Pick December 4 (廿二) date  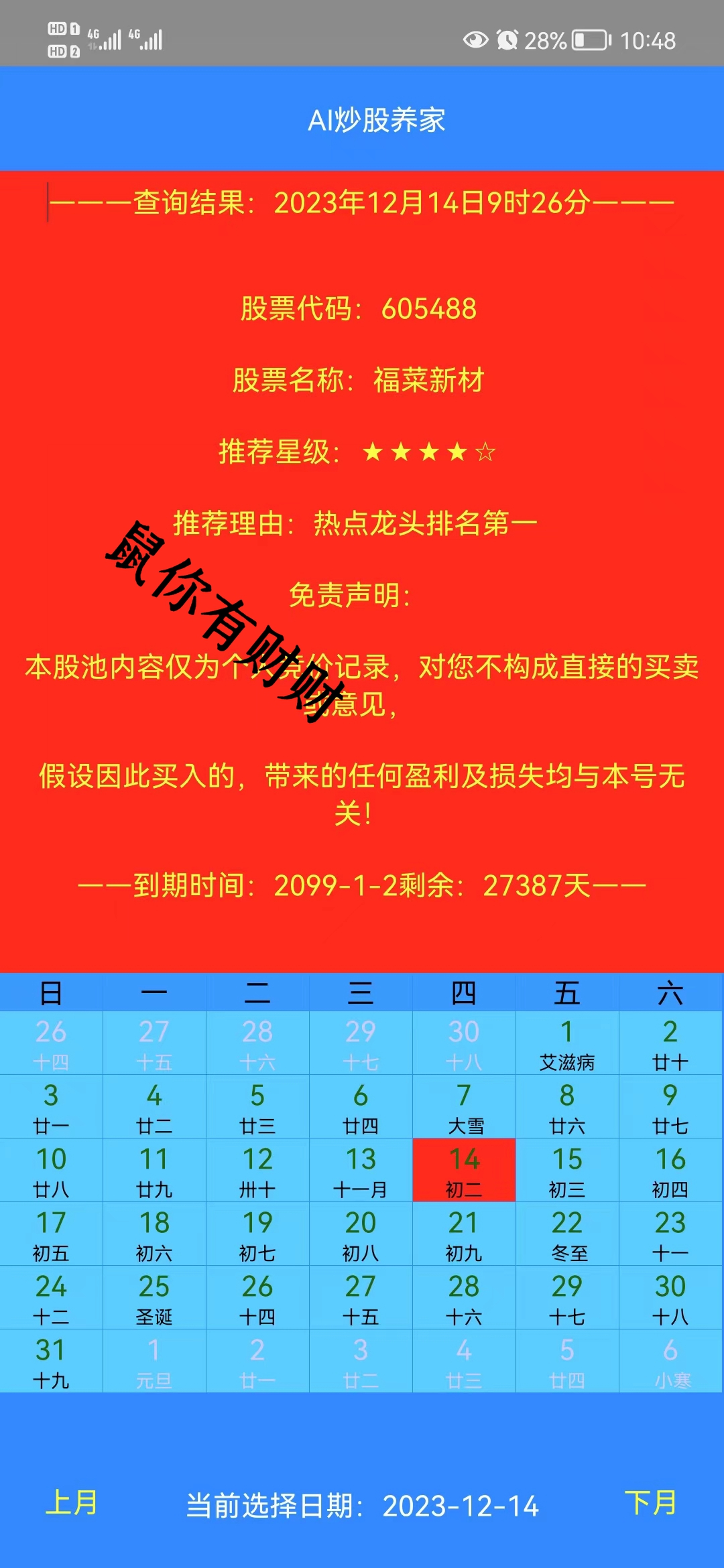click(154, 1106)
